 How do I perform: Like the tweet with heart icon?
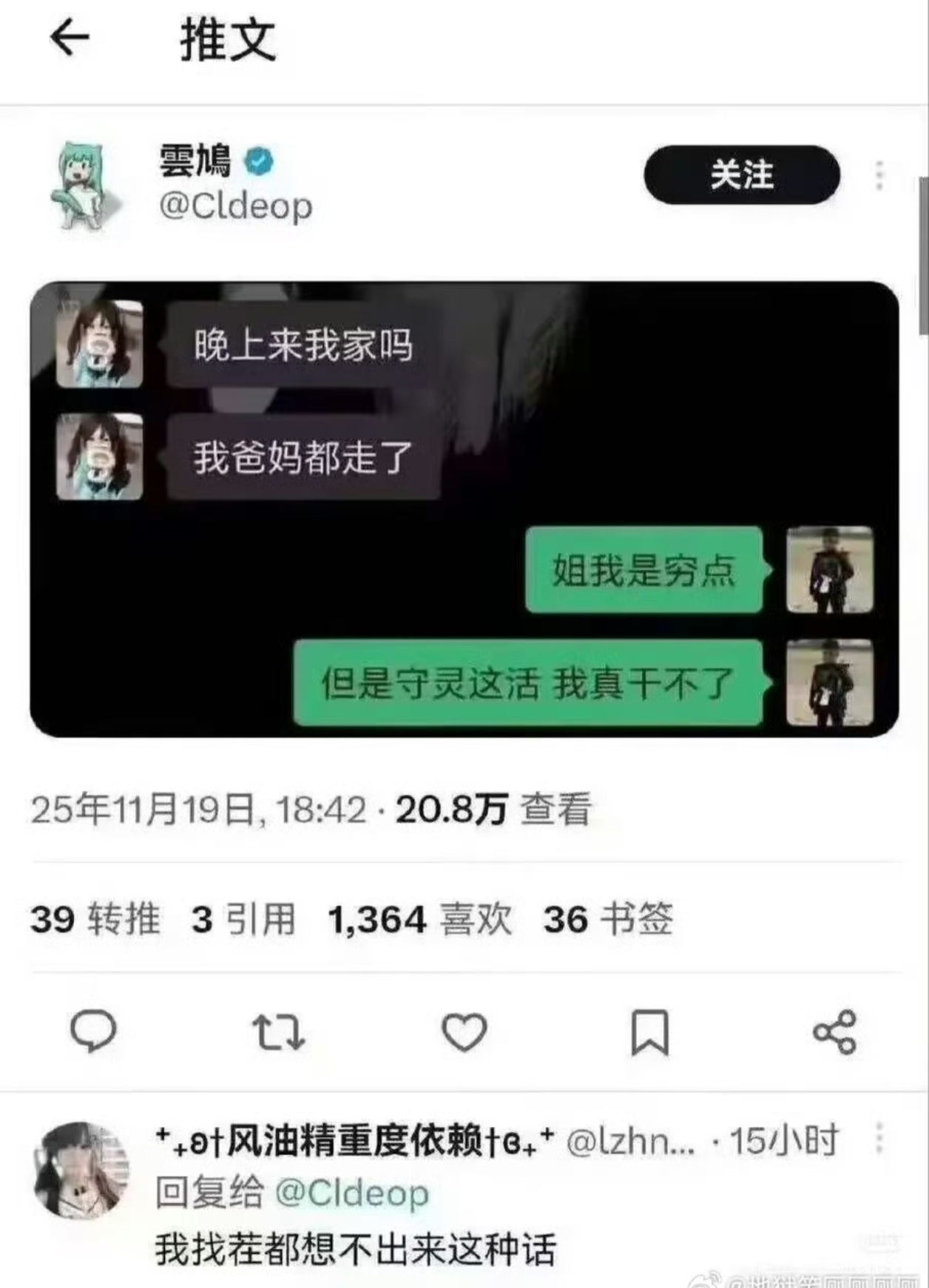click(464, 1031)
